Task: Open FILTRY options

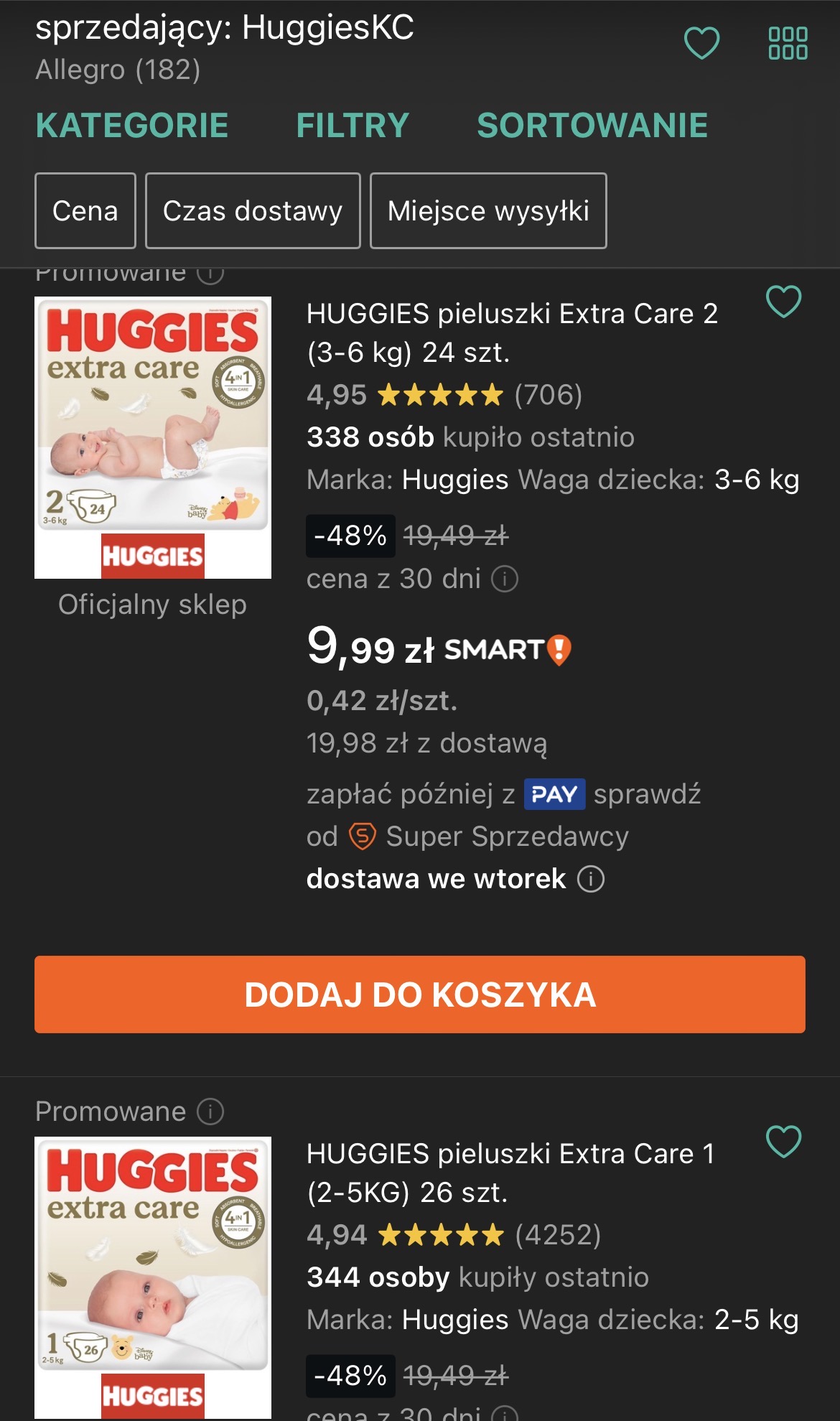Action: tap(353, 126)
